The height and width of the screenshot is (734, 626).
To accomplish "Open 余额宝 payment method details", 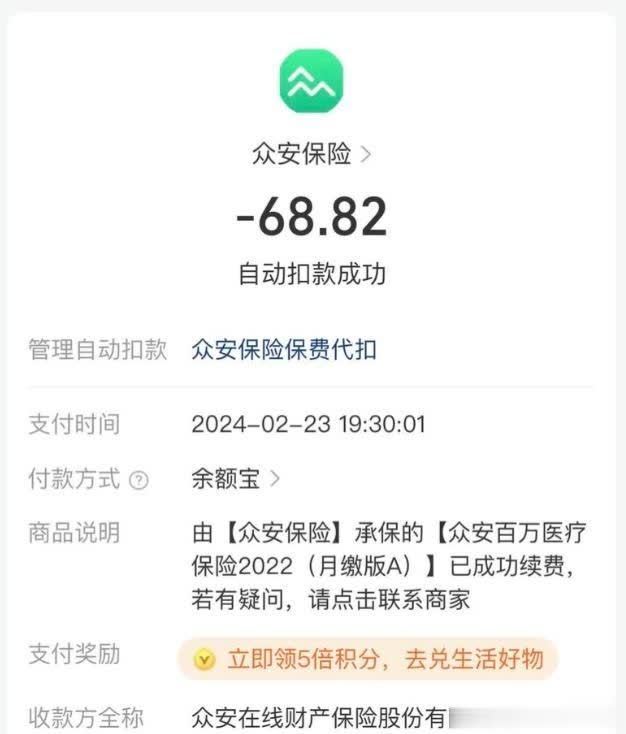I will click(235, 479).
